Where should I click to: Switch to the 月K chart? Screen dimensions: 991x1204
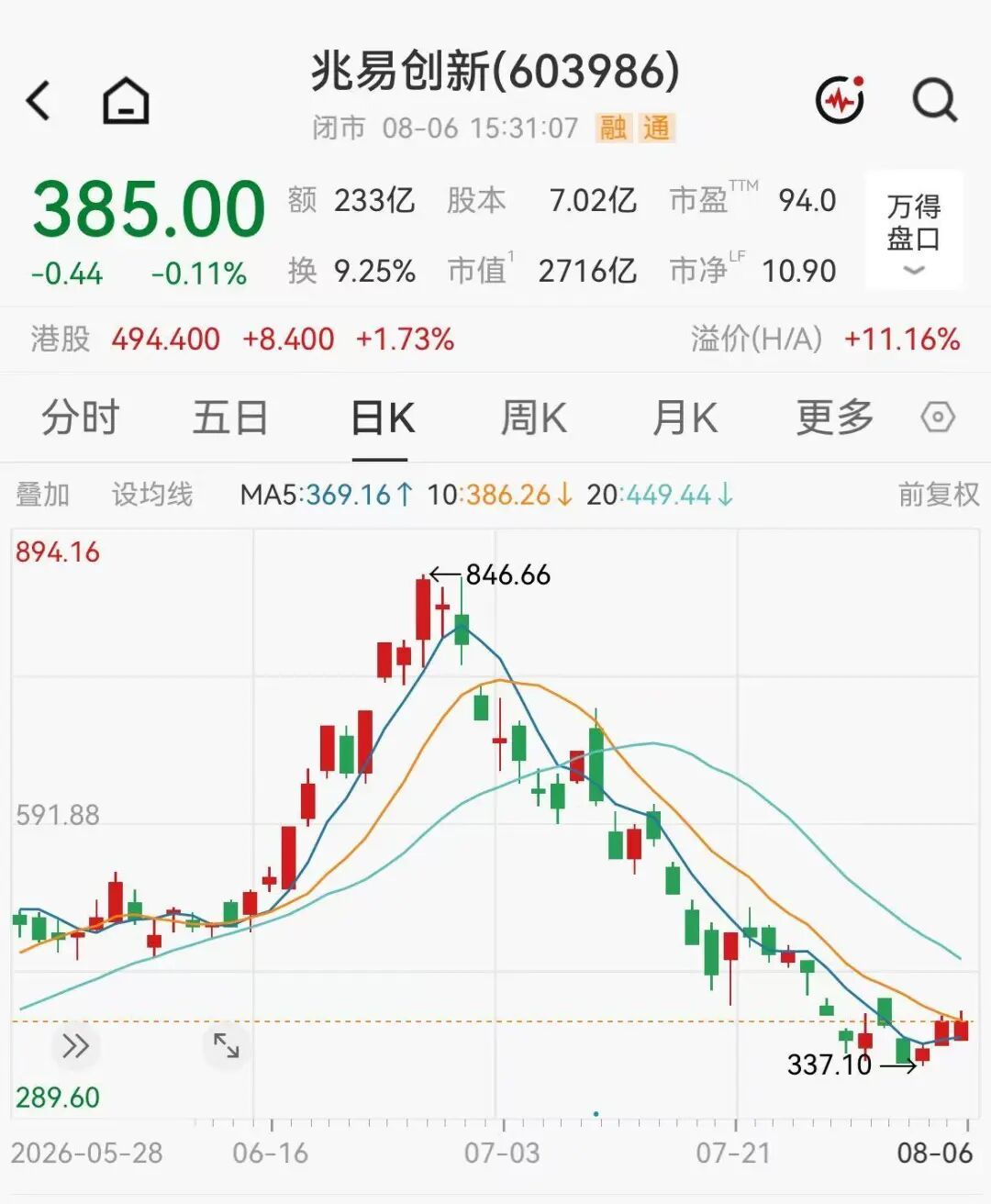(x=685, y=418)
